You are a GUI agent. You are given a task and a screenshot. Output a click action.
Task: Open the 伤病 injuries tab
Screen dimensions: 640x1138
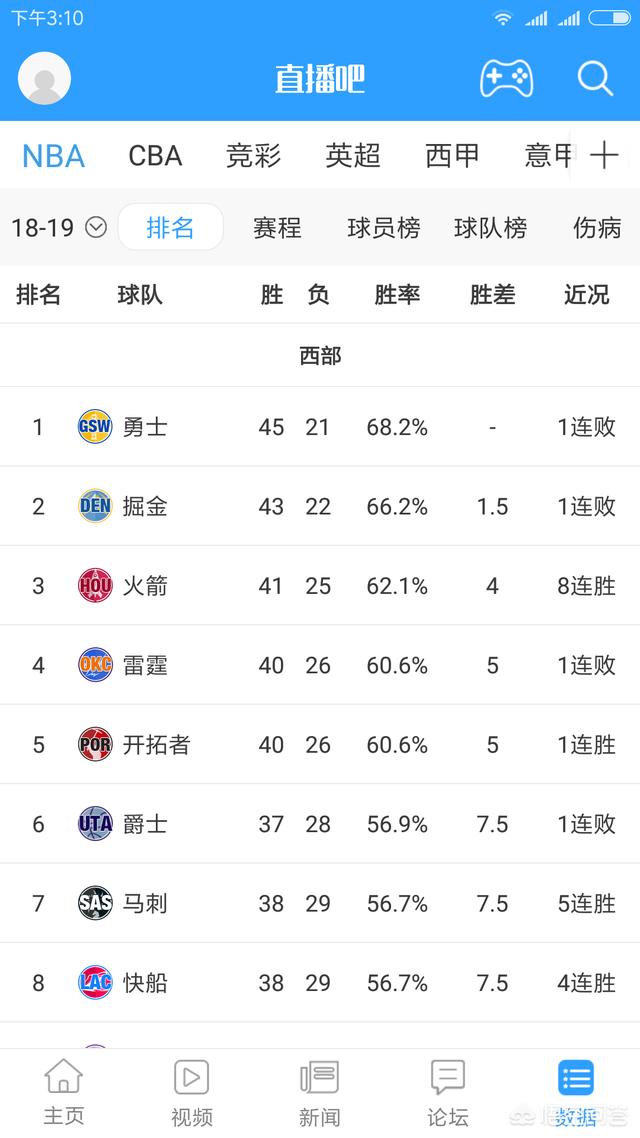click(597, 228)
